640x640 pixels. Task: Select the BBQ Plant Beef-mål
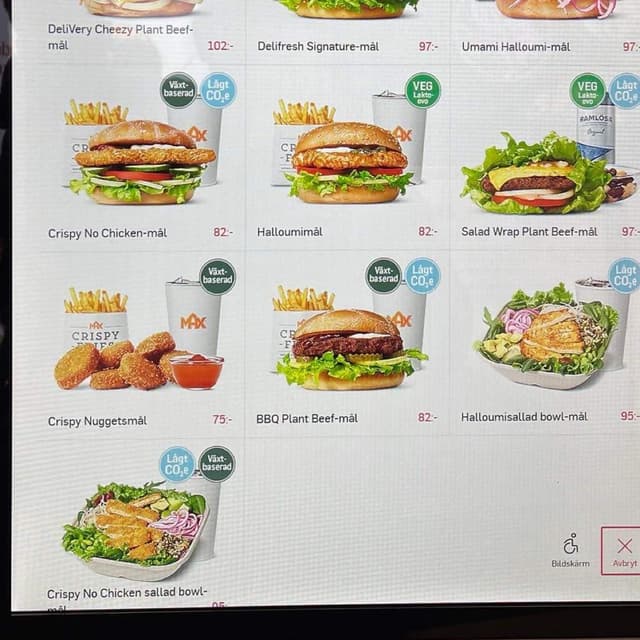[x=347, y=345]
